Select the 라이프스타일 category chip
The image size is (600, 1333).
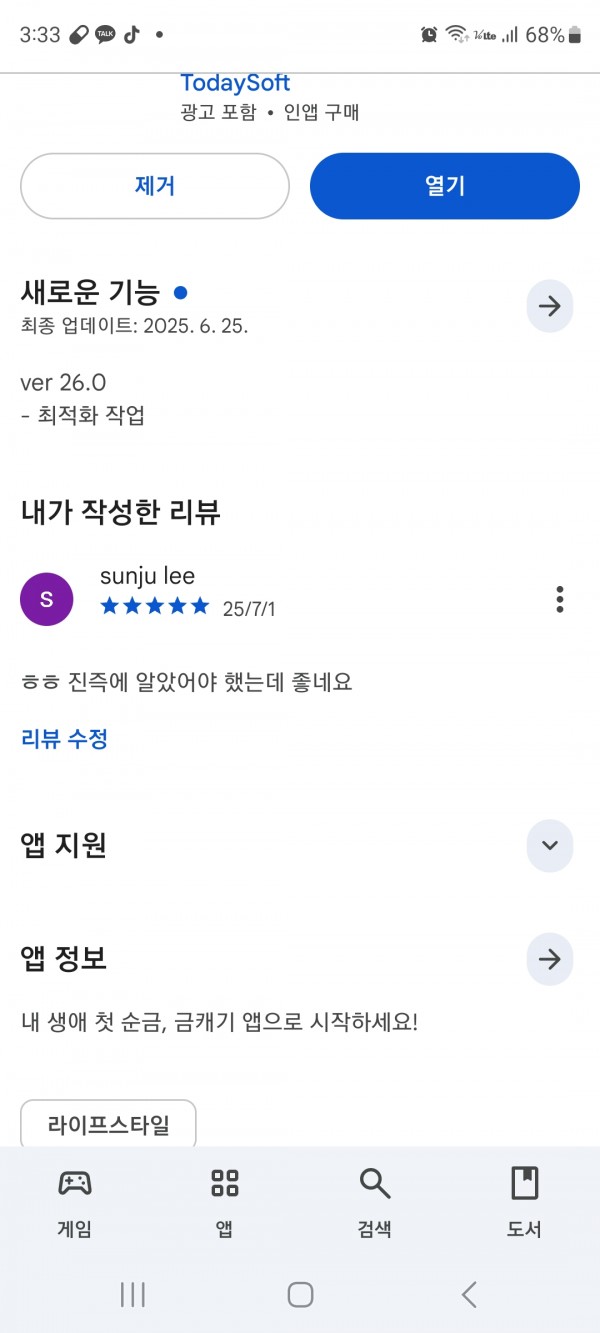click(109, 1124)
